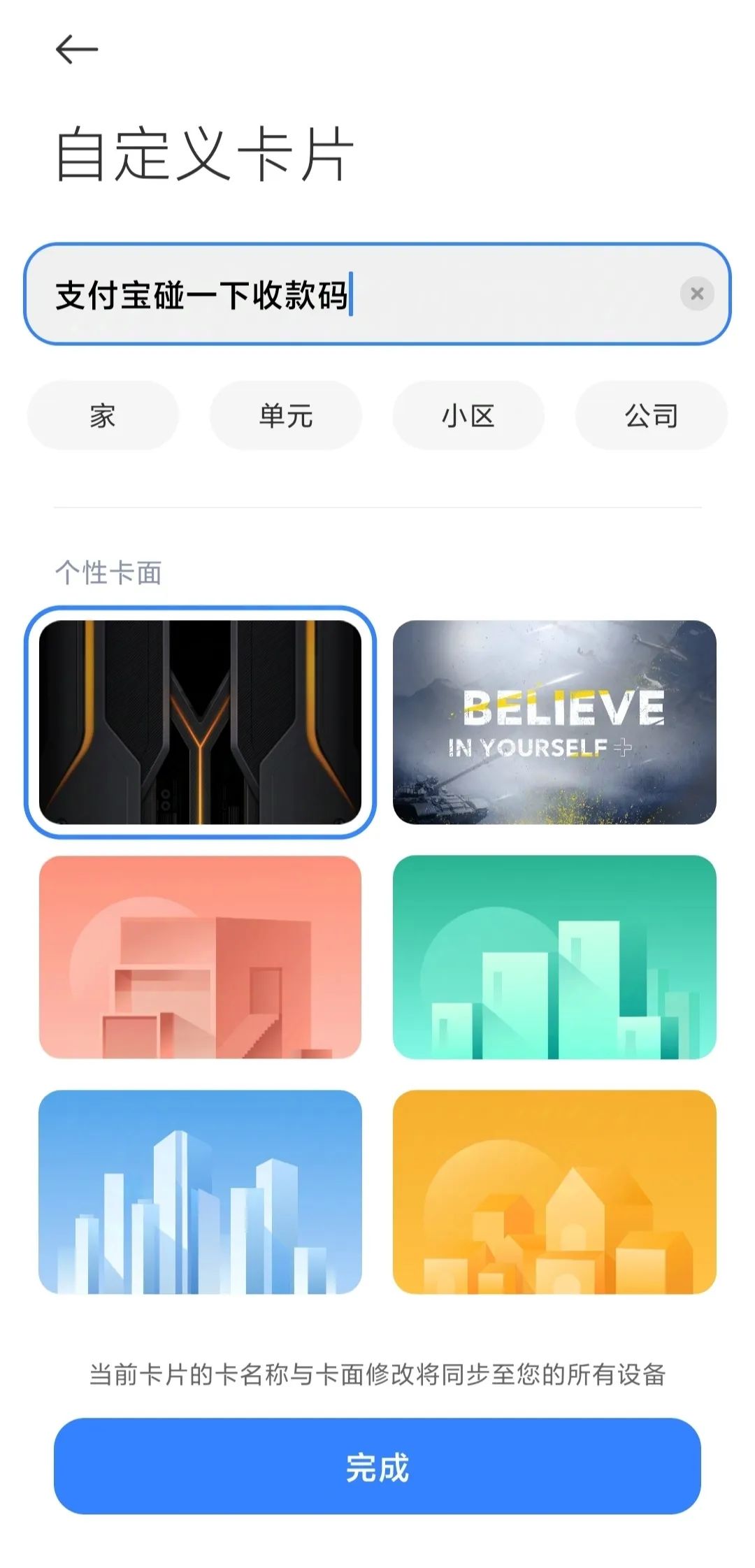The image size is (755, 1568).
Task: Select the 公司 quick name tag
Action: [x=649, y=415]
